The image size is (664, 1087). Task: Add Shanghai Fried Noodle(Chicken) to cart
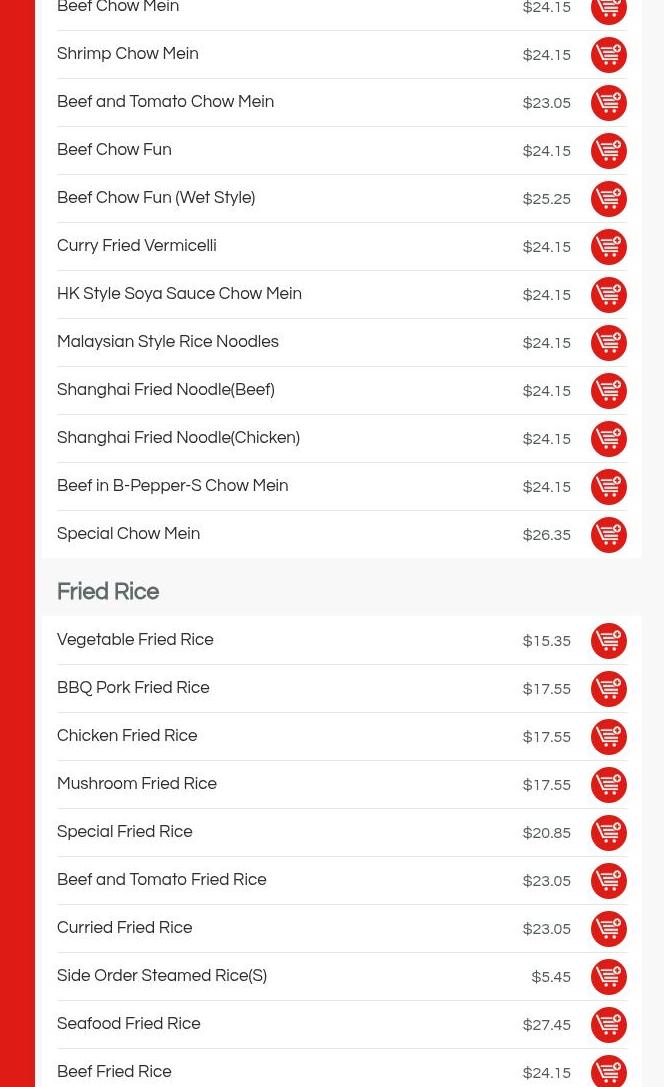pos(609,439)
